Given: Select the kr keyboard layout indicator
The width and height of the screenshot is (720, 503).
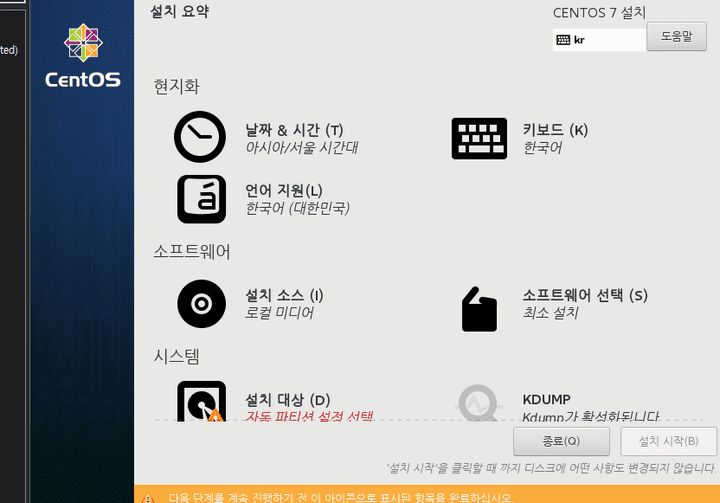Looking at the screenshot, I should pyautogui.click(x=598, y=40).
